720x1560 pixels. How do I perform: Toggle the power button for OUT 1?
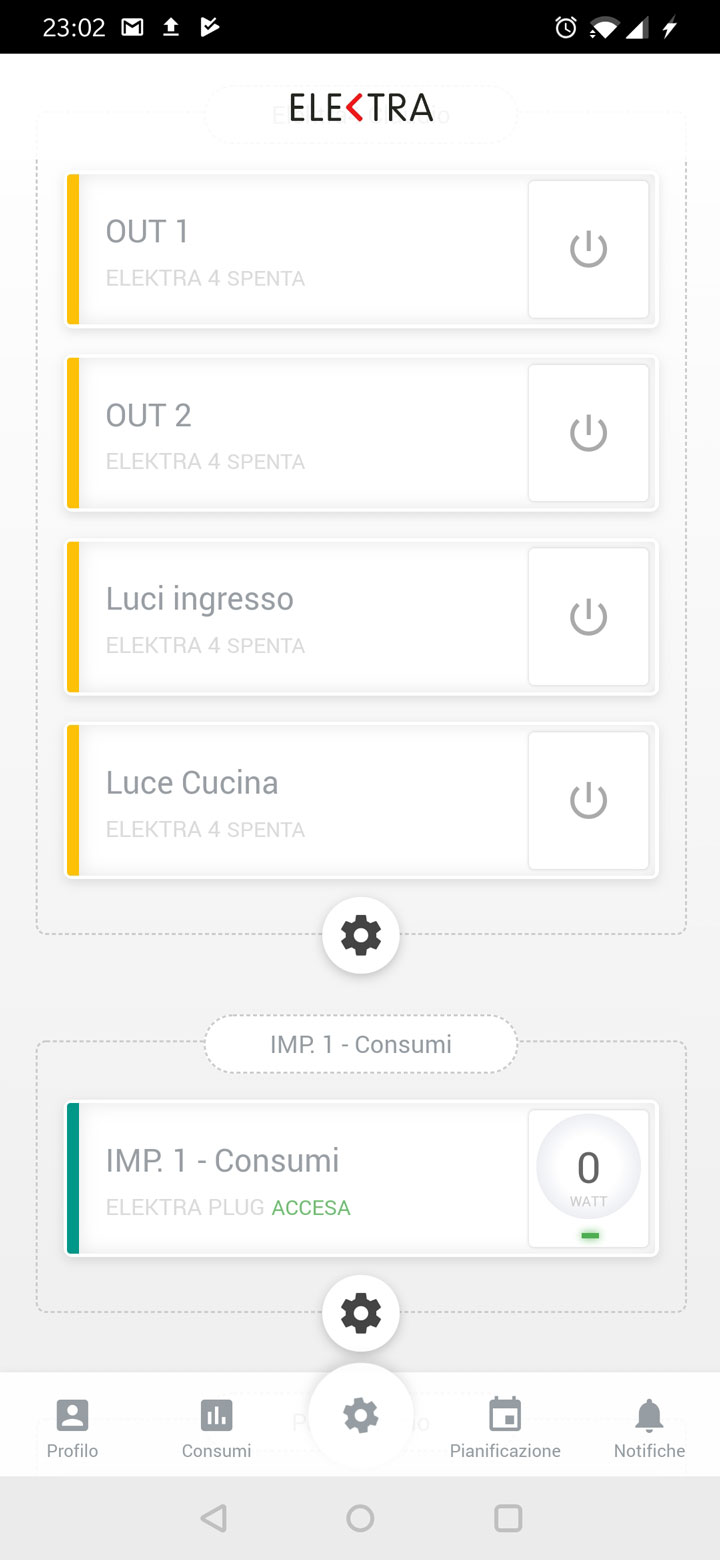click(588, 249)
